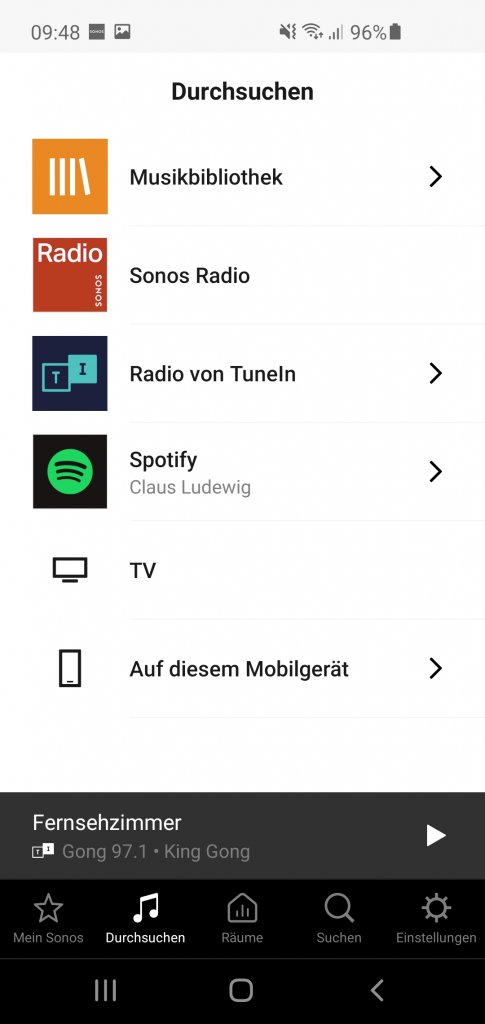Open Spotify account Claus Ludewig
The image size is (485, 1024).
tap(242, 472)
